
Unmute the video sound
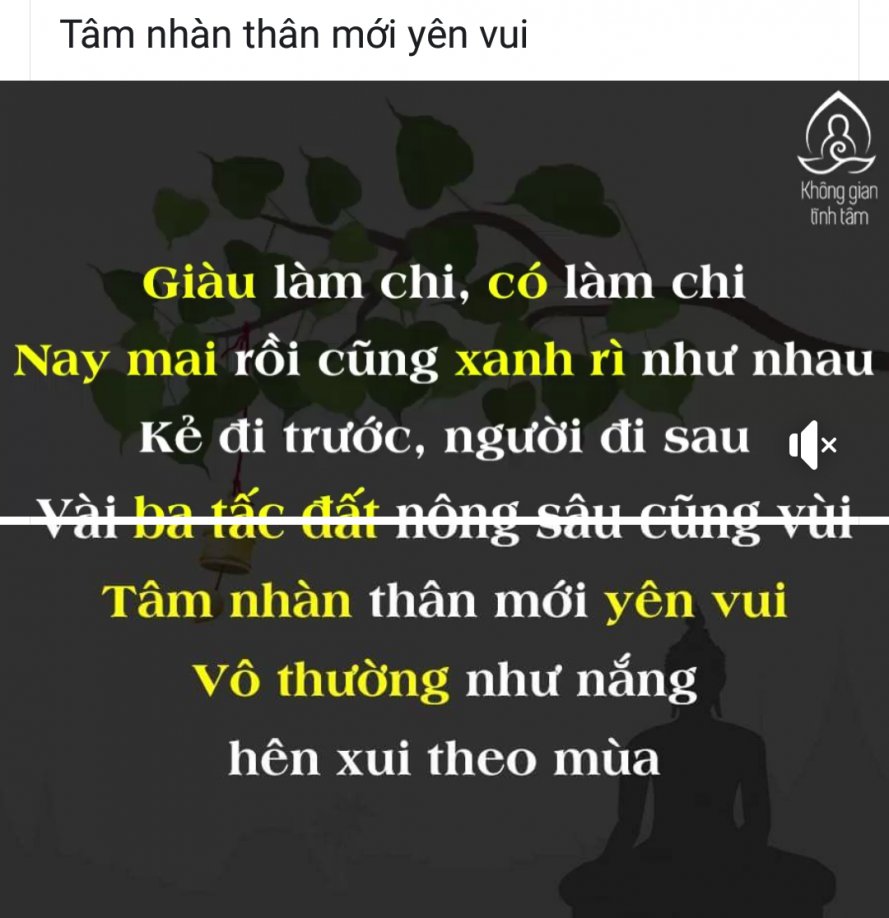pyautogui.click(x=812, y=445)
